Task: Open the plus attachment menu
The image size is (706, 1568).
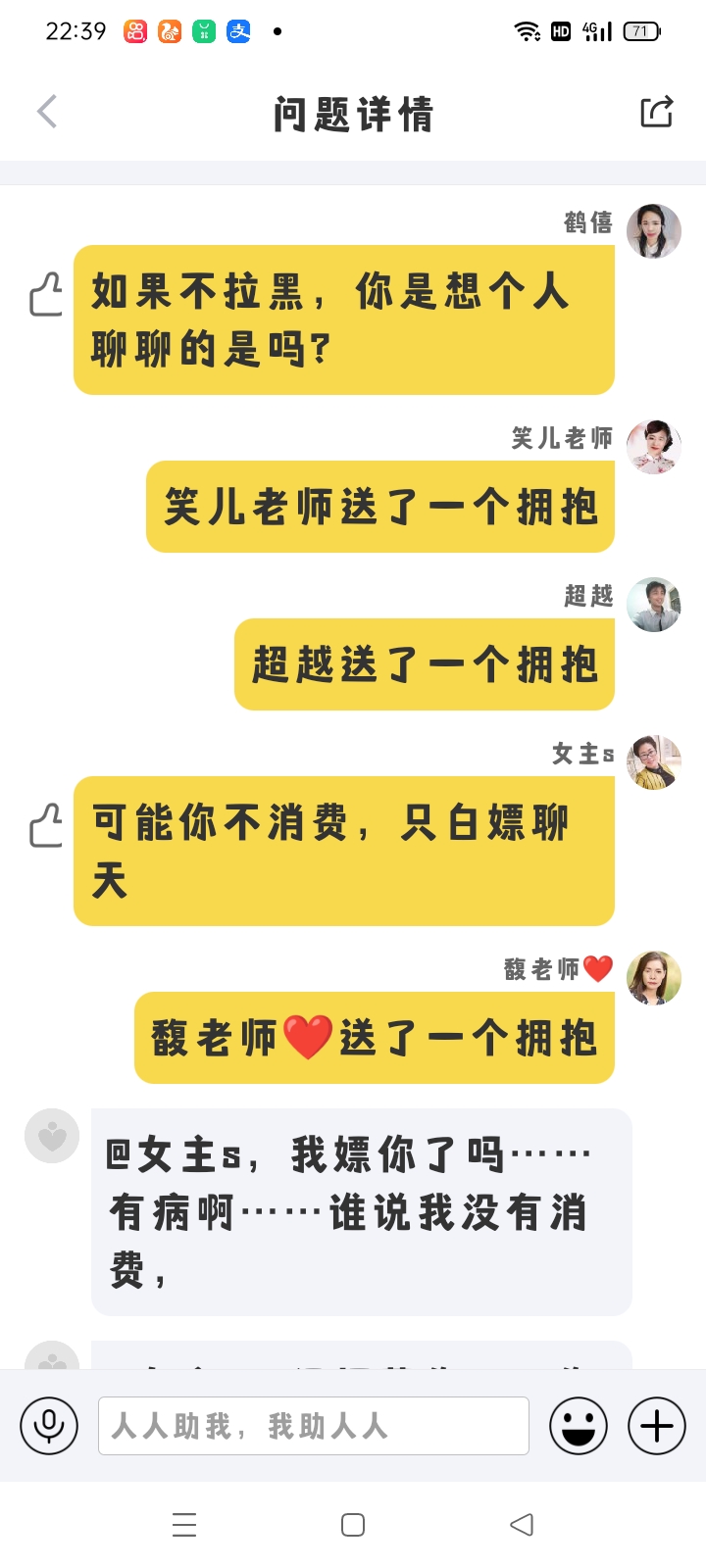Action: coord(656,1426)
